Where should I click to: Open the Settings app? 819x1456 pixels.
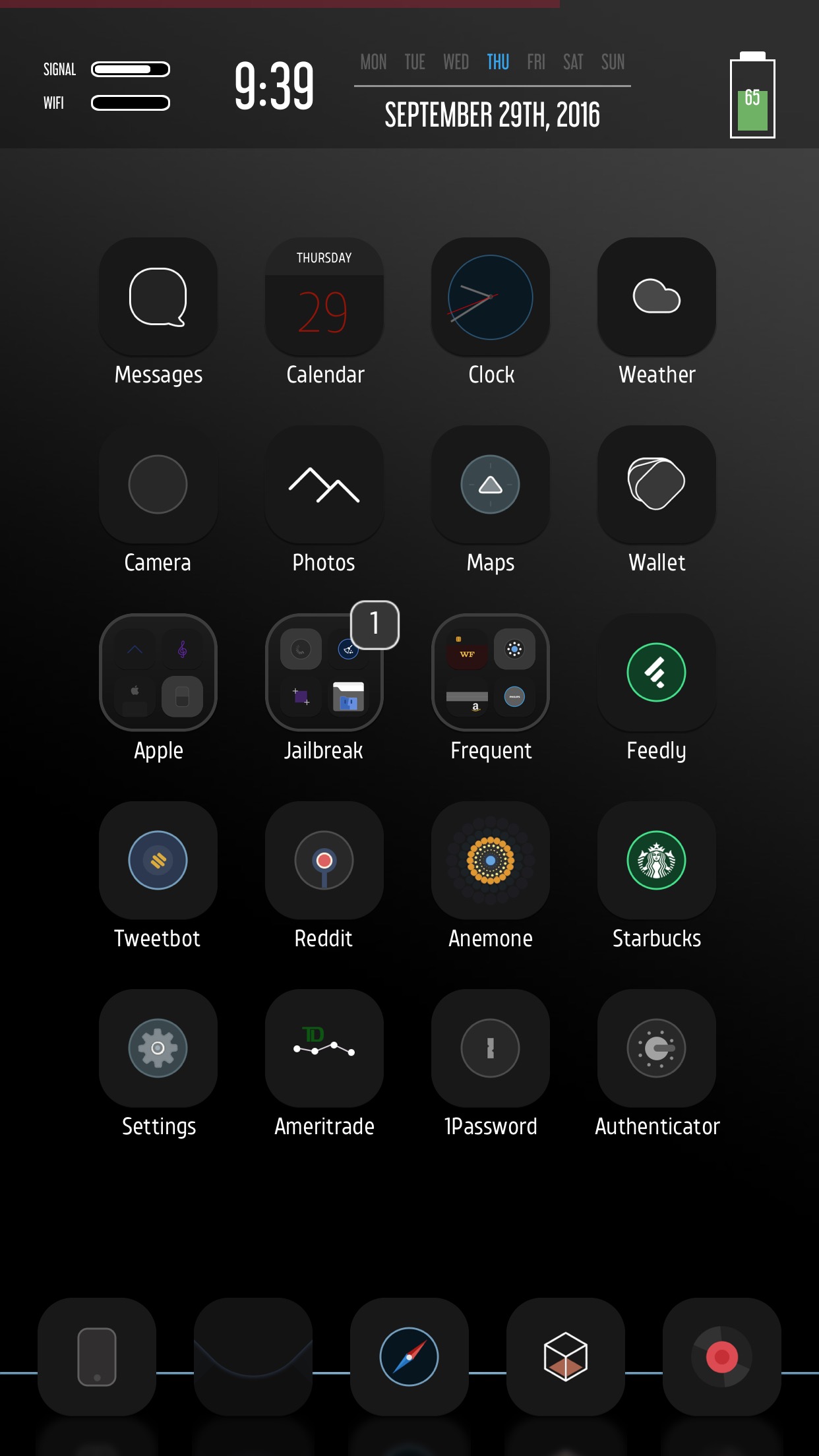158,1048
